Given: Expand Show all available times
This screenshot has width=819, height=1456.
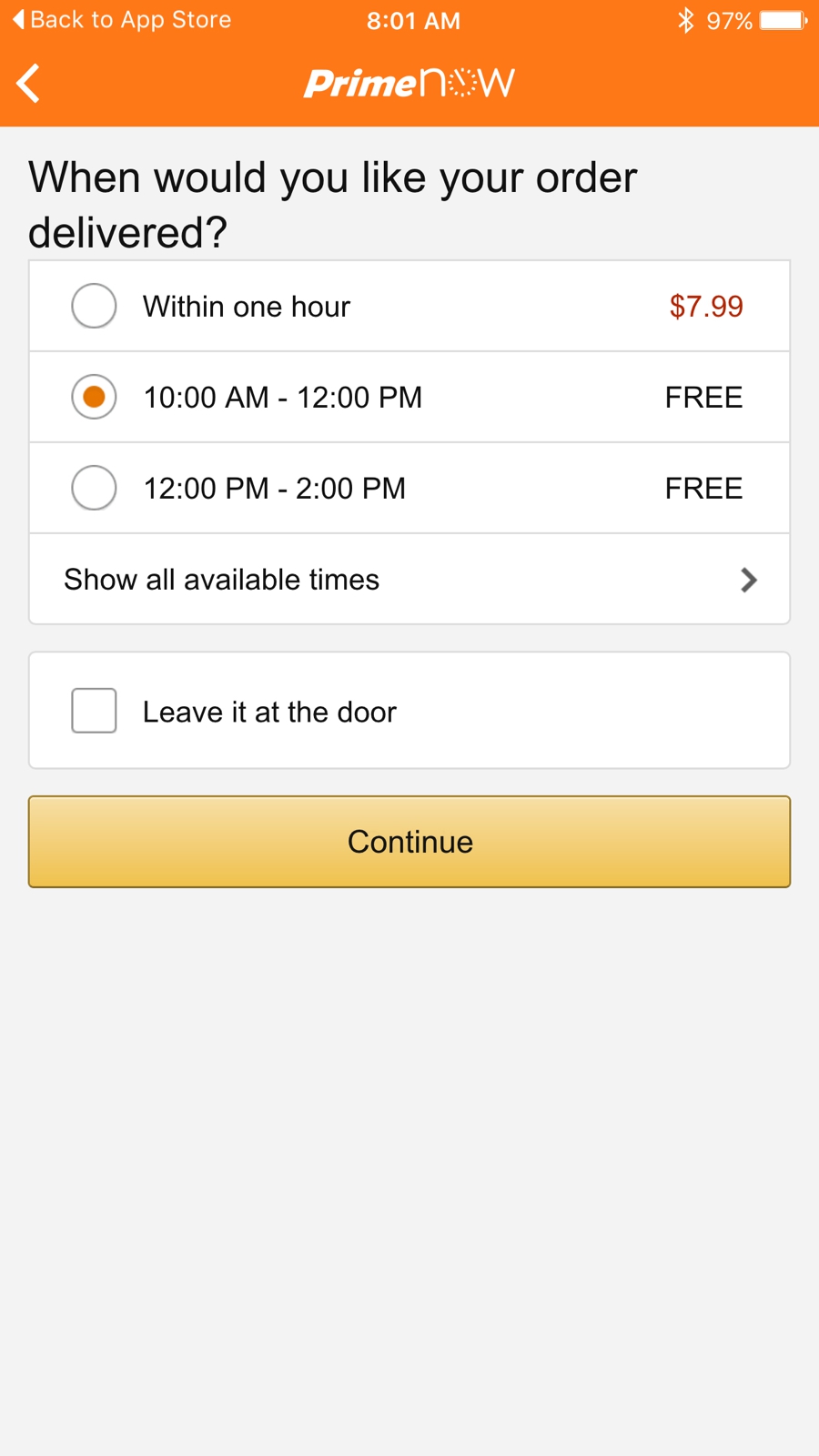Looking at the screenshot, I should pyautogui.click(x=221, y=580).
